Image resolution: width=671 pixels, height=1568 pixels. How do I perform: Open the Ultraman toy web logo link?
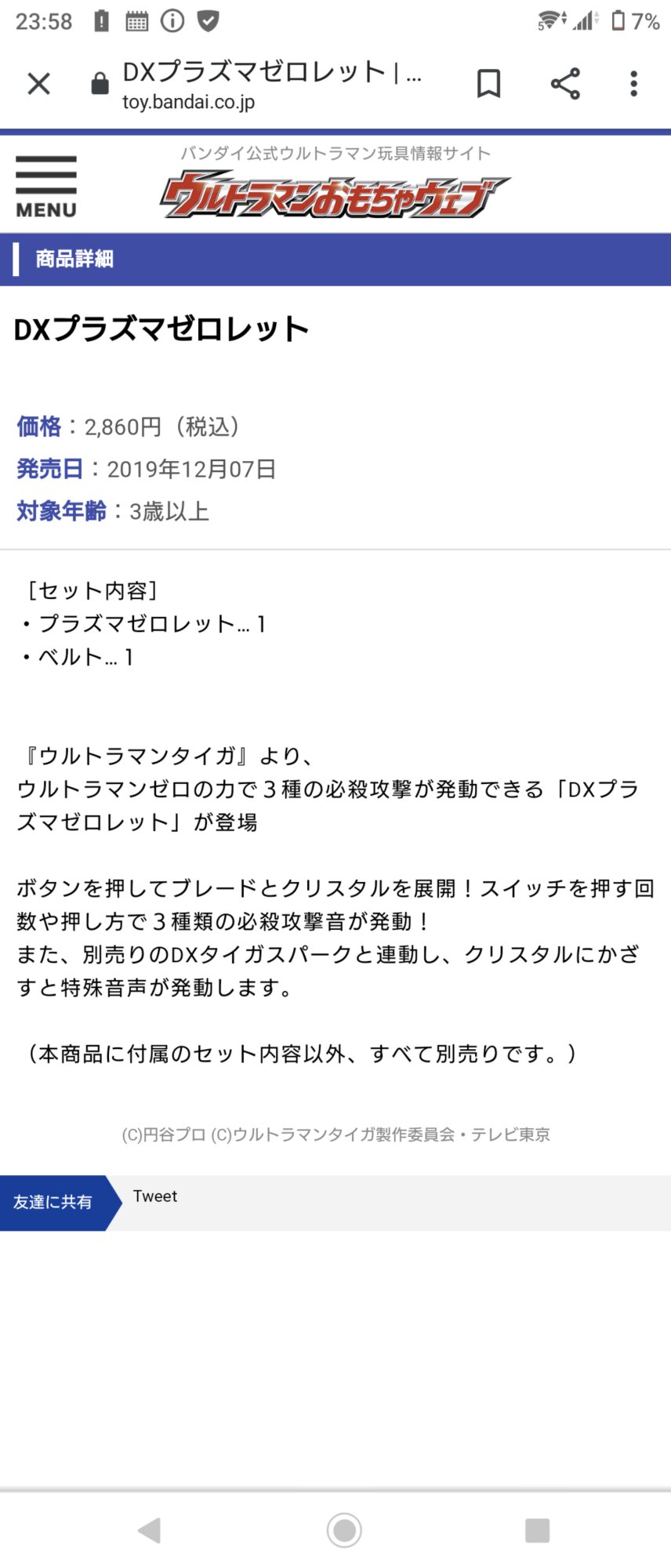tap(335, 196)
